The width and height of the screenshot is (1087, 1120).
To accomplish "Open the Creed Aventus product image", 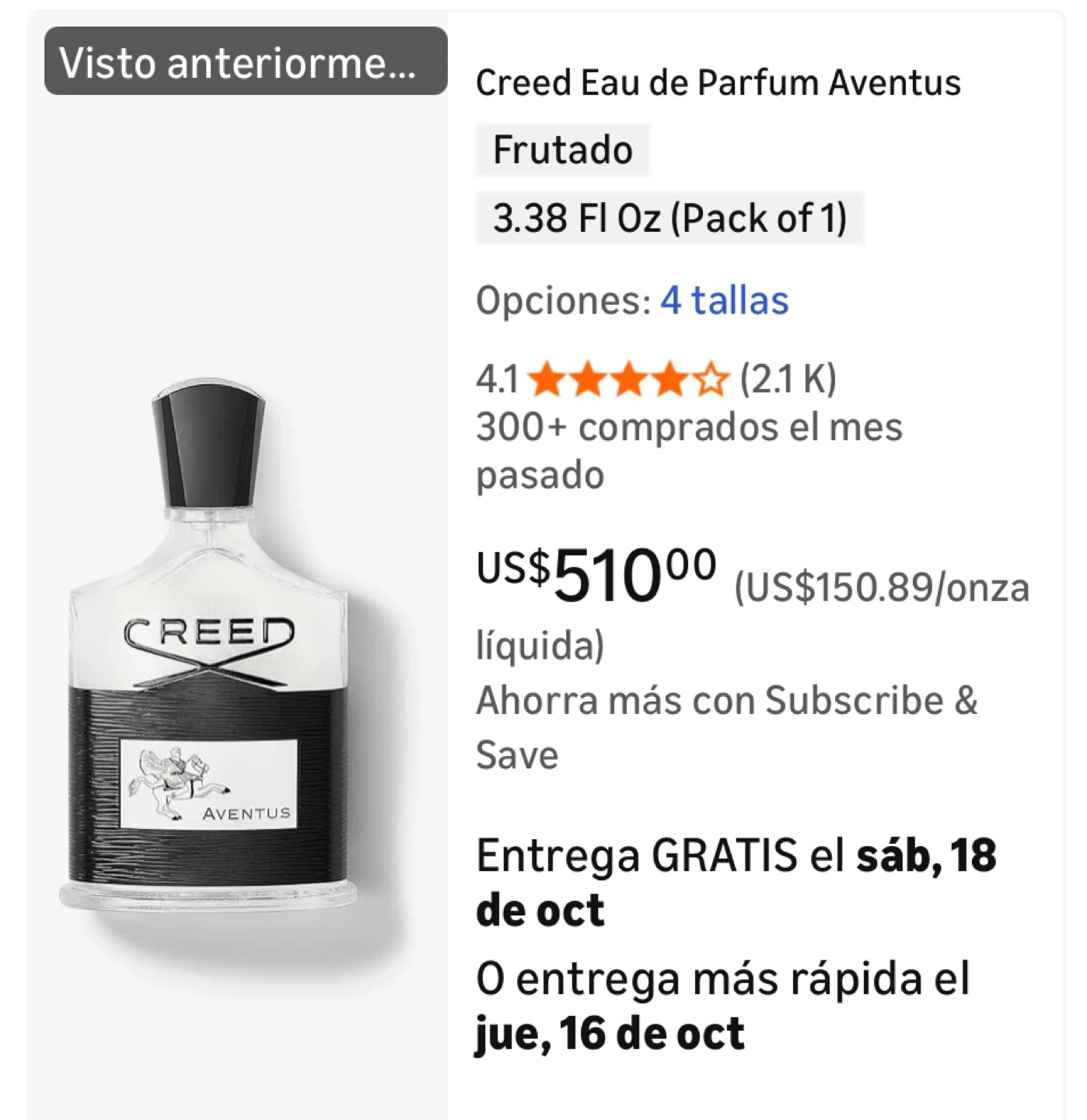I will [210, 646].
